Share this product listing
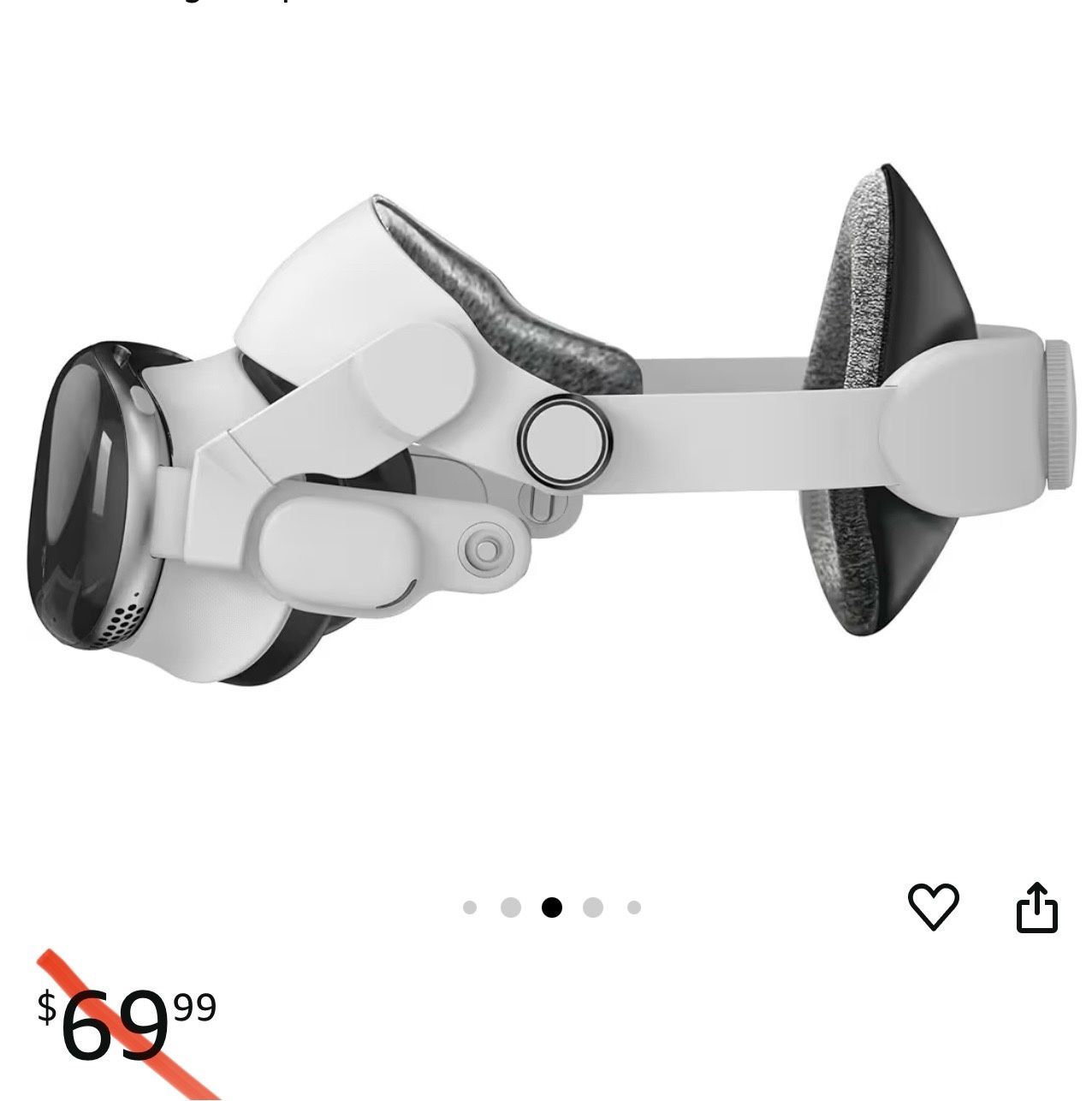 [x=1037, y=908]
